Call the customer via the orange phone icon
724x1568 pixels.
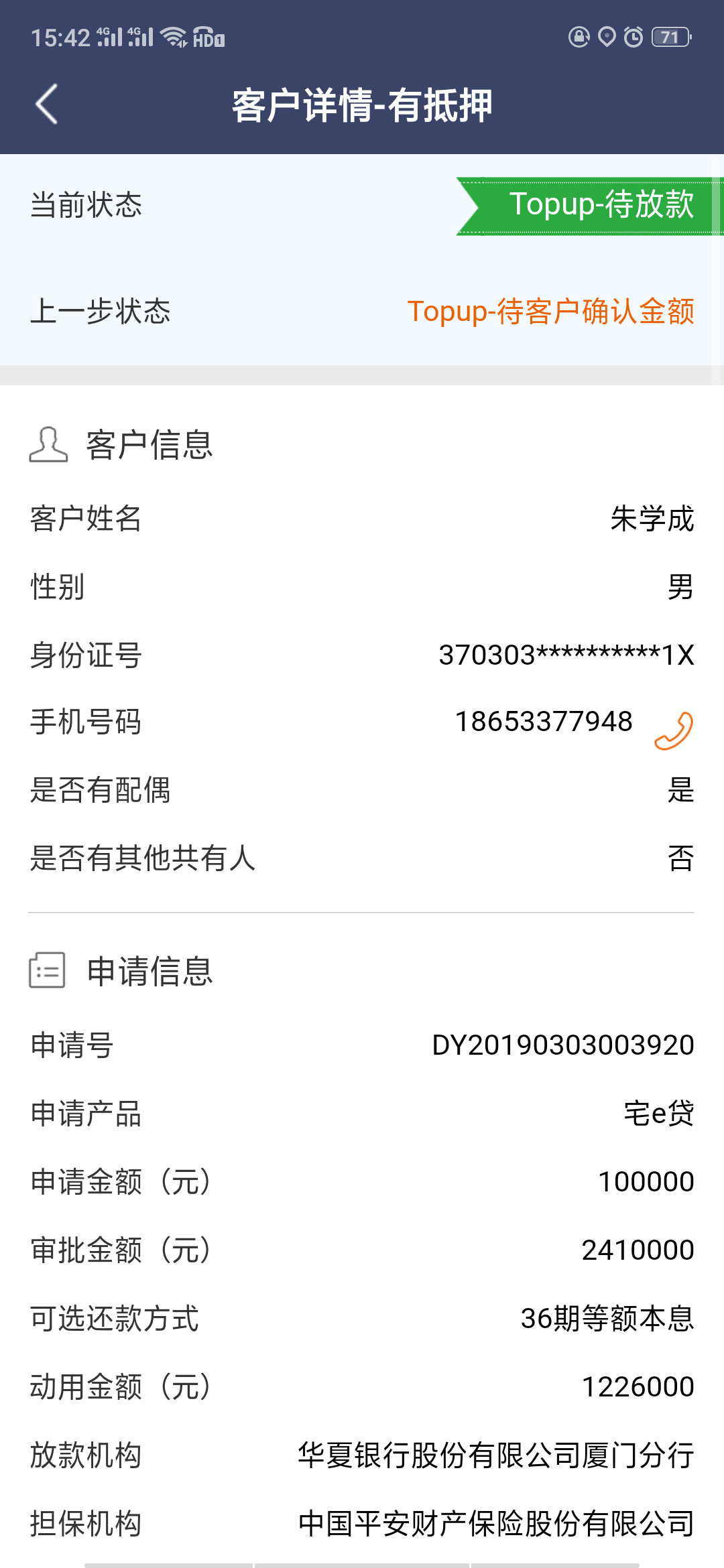coord(674,730)
